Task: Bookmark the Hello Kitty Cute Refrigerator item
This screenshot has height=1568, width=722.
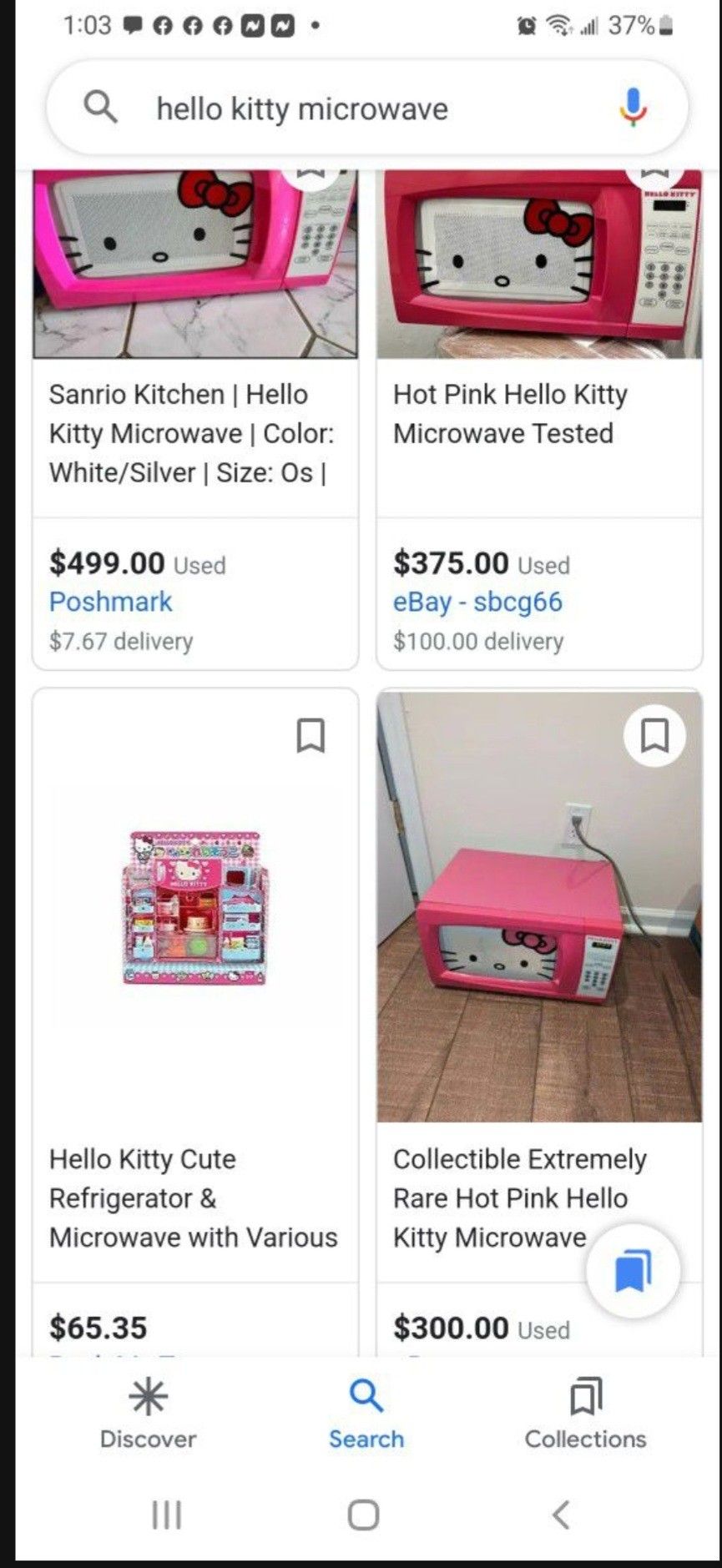Action: 311,736
